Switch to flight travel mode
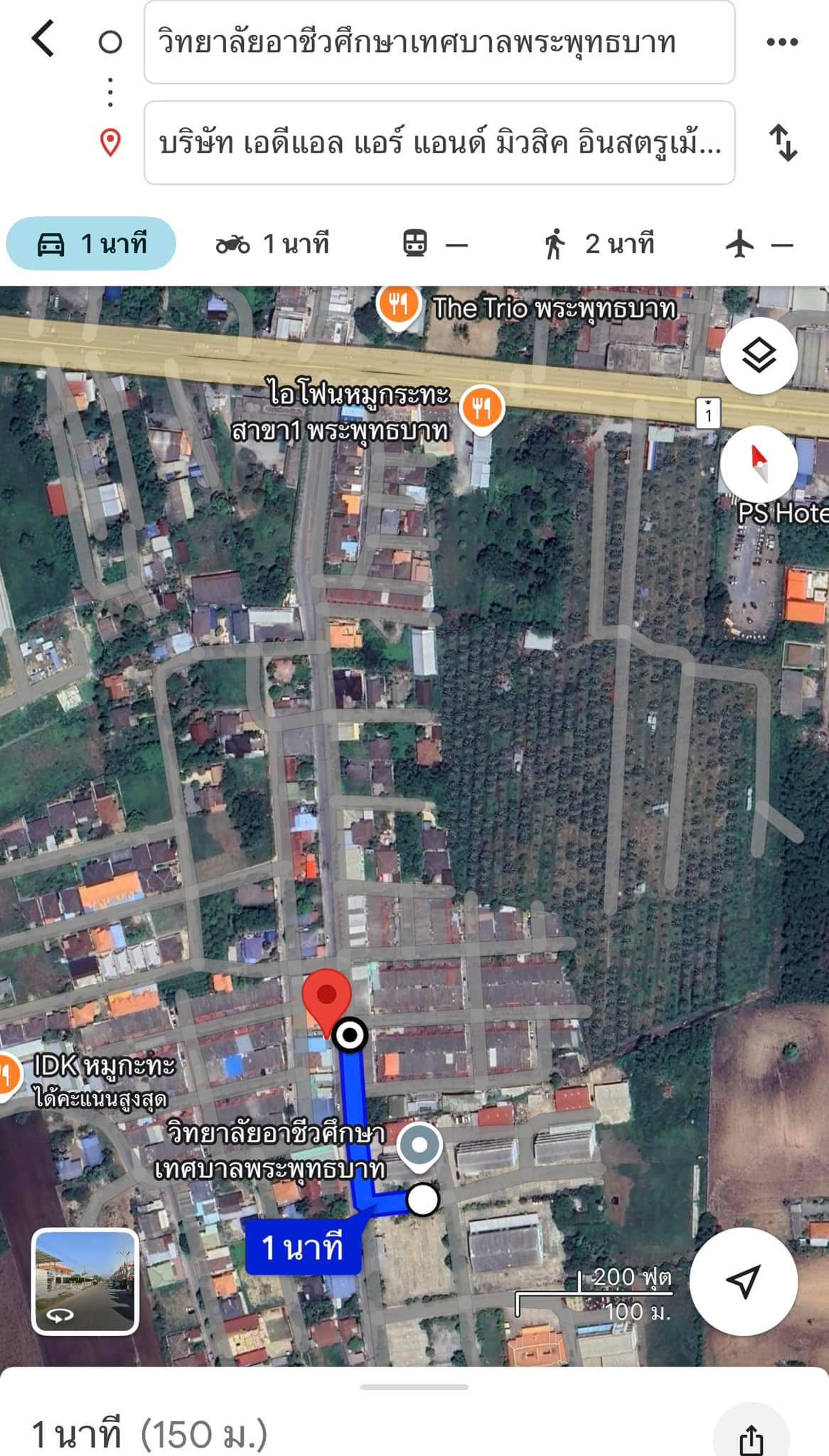Image resolution: width=829 pixels, height=1456 pixels. pyautogui.click(x=759, y=244)
